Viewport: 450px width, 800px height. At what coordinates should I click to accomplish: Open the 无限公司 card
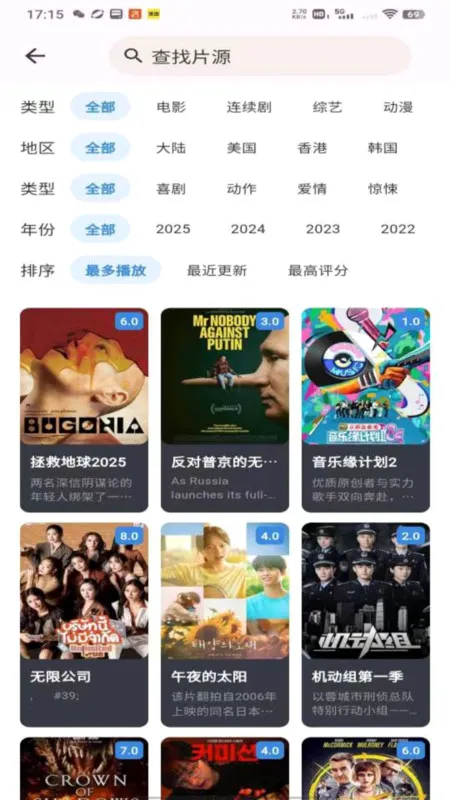(x=84, y=624)
